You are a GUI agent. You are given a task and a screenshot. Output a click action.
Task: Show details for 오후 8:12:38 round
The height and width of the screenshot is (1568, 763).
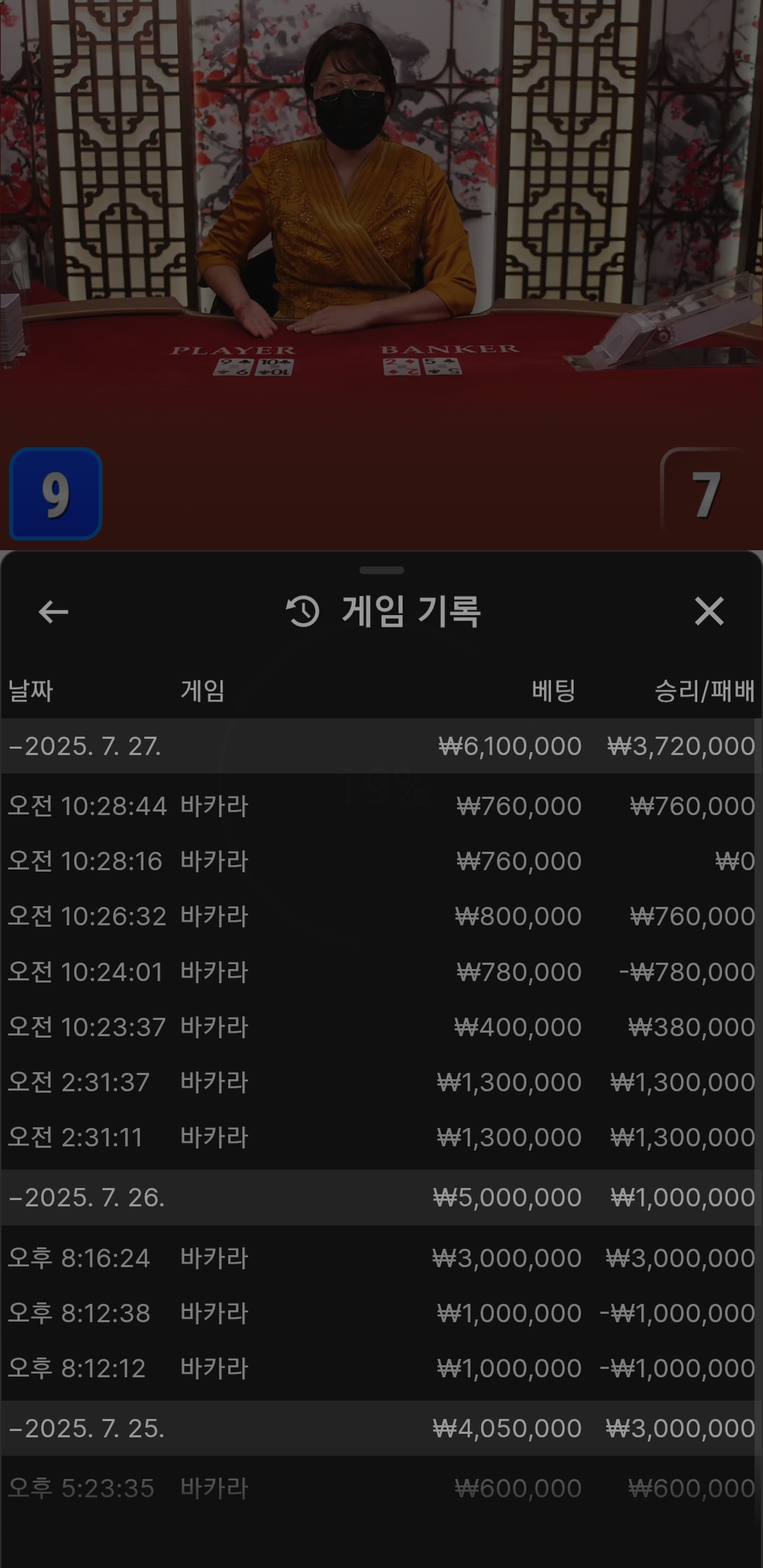tap(381, 1313)
